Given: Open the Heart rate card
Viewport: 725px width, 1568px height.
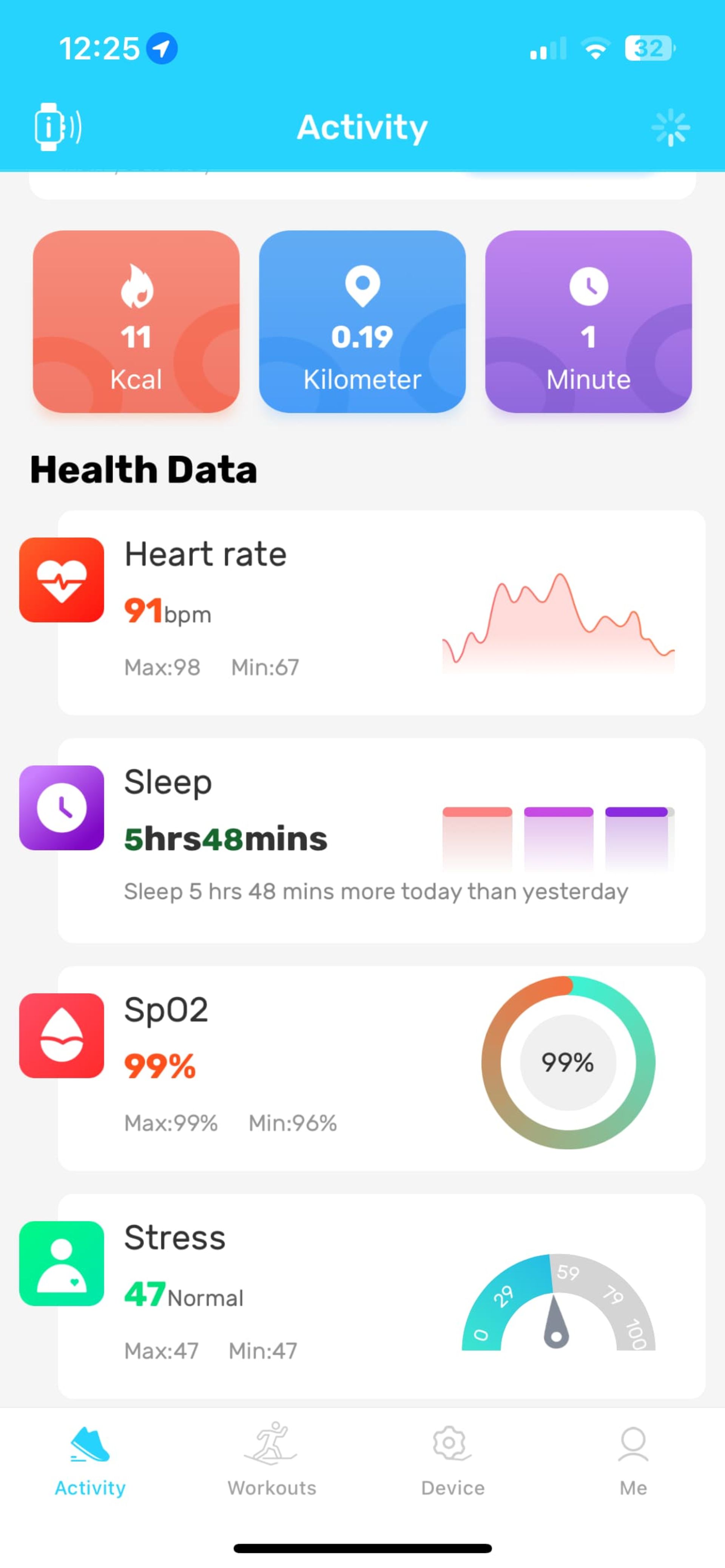Looking at the screenshot, I should click(381, 612).
